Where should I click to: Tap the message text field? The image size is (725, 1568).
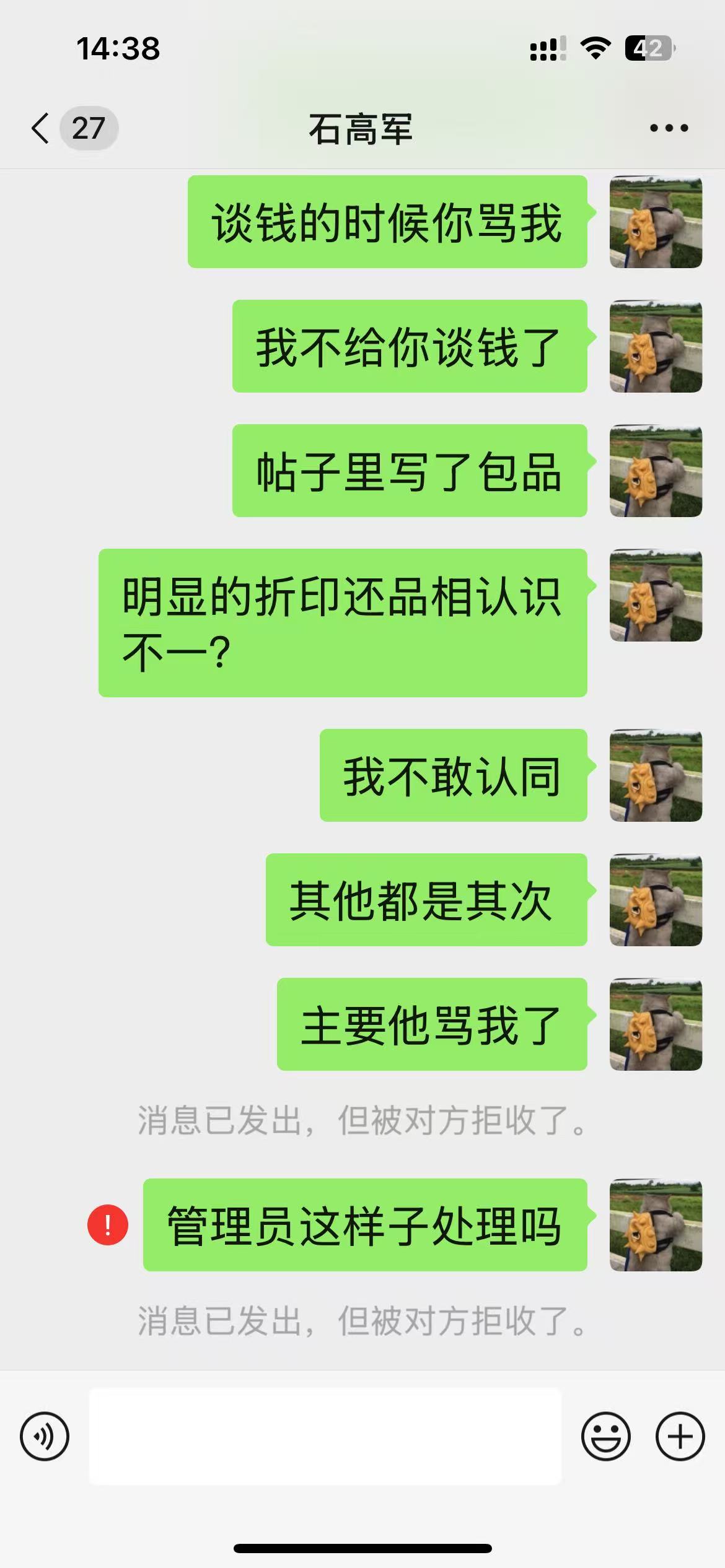(325, 1436)
